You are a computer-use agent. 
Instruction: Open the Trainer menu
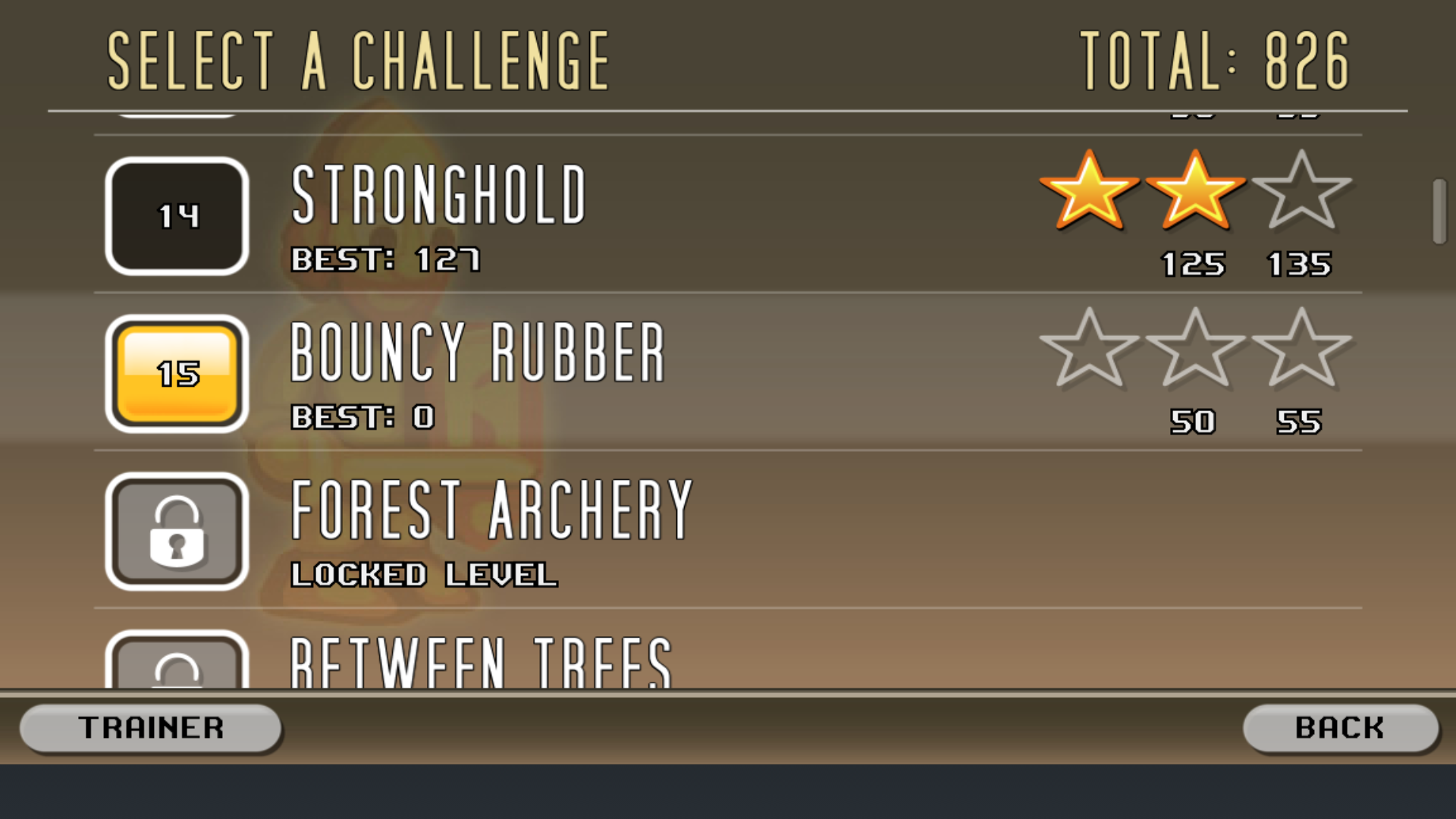[x=150, y=728]
